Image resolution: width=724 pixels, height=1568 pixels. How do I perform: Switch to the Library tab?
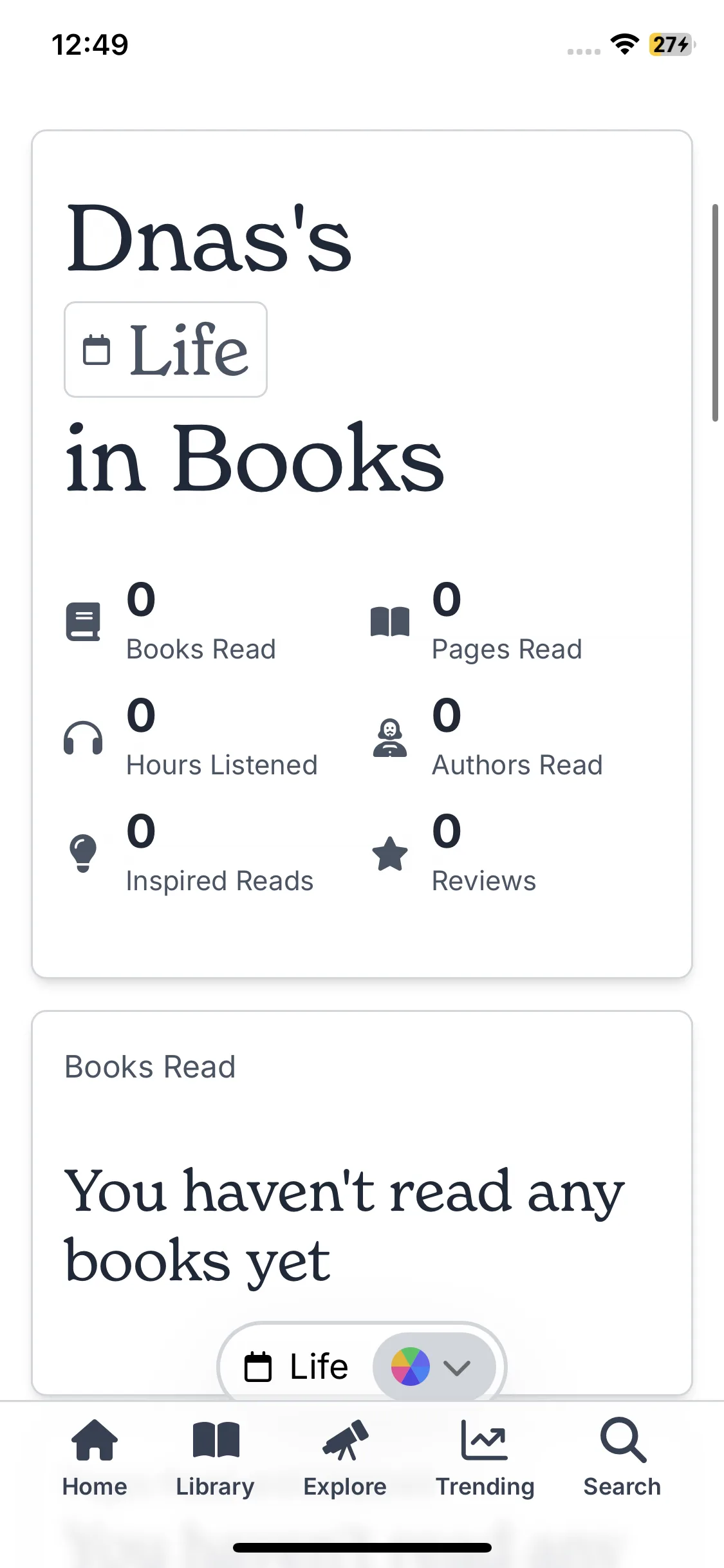(215, 1457)
